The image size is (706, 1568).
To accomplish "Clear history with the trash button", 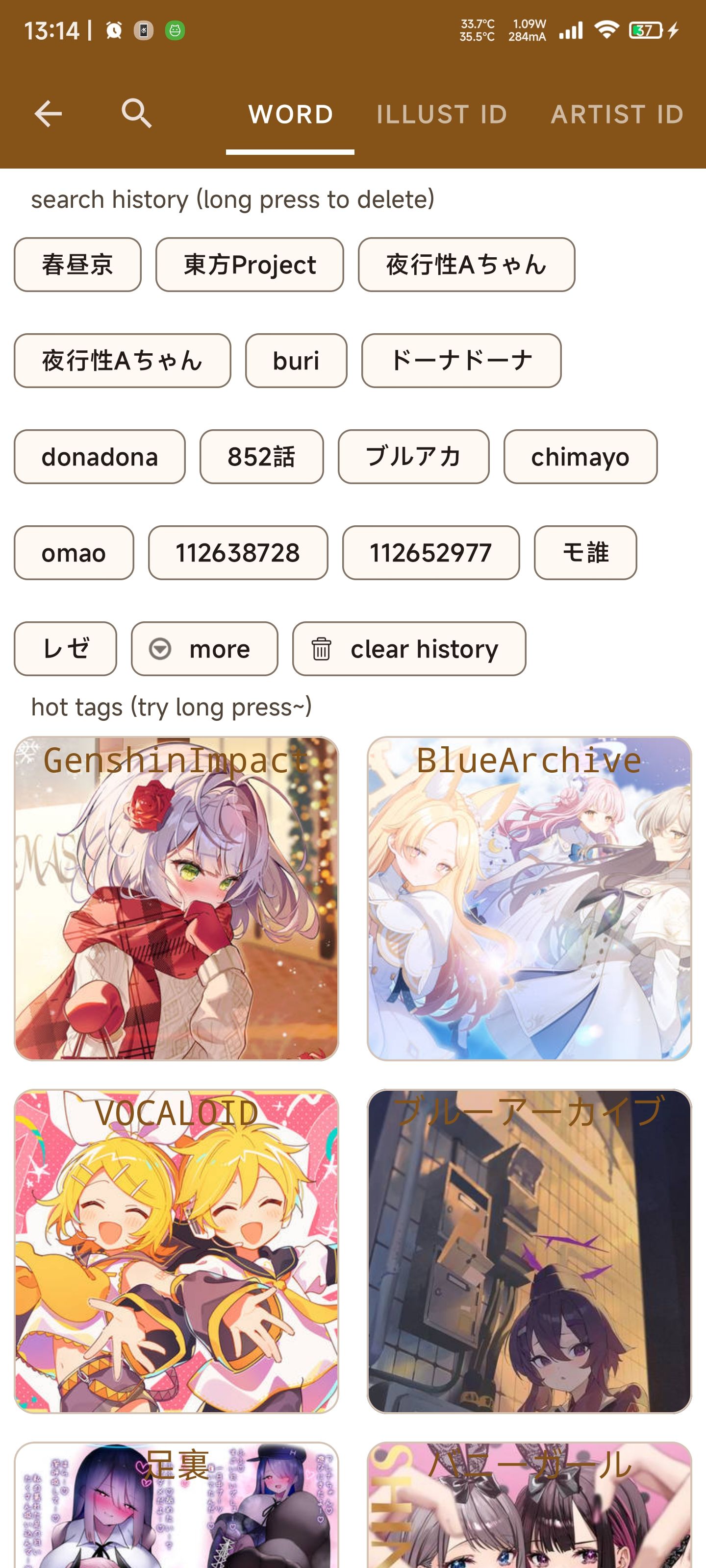I will point(409,649).
